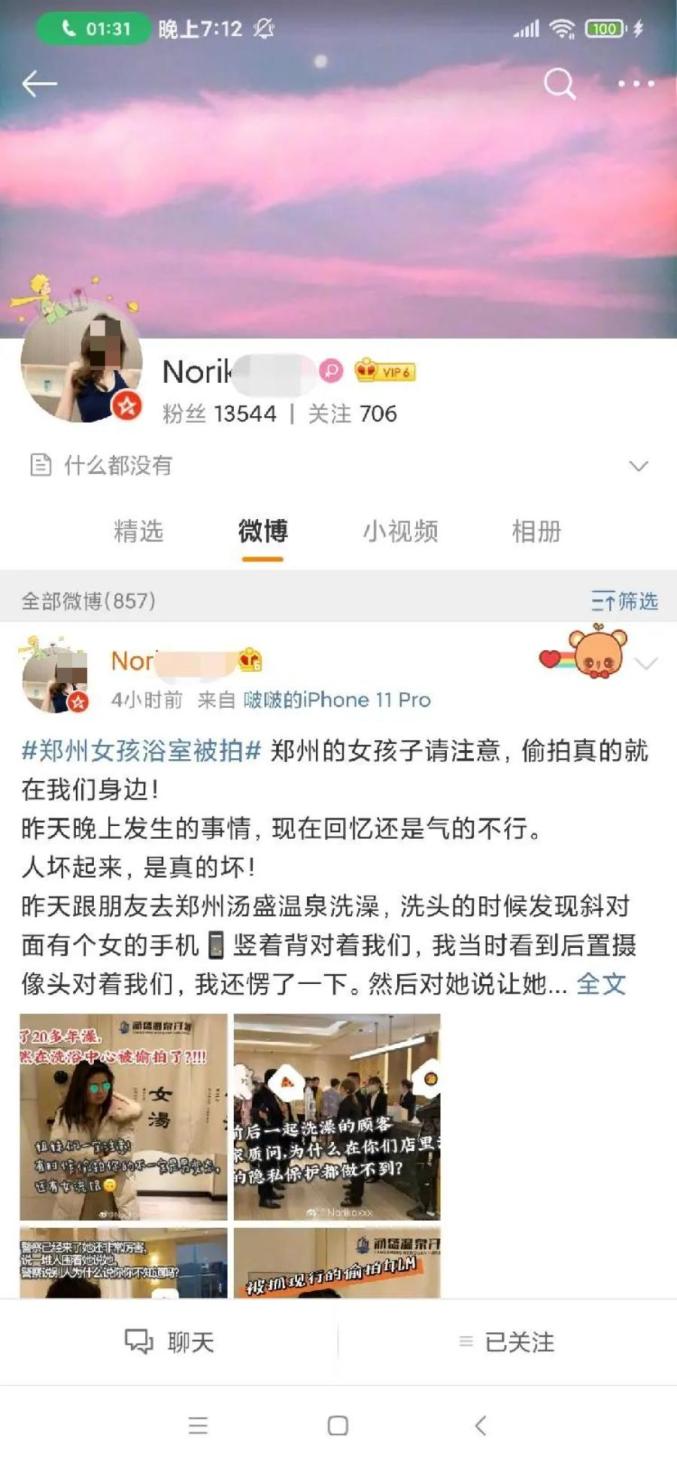Screen dimensions: 677x1467
Task: Tap the system home button
Action: coord(338,1426)
